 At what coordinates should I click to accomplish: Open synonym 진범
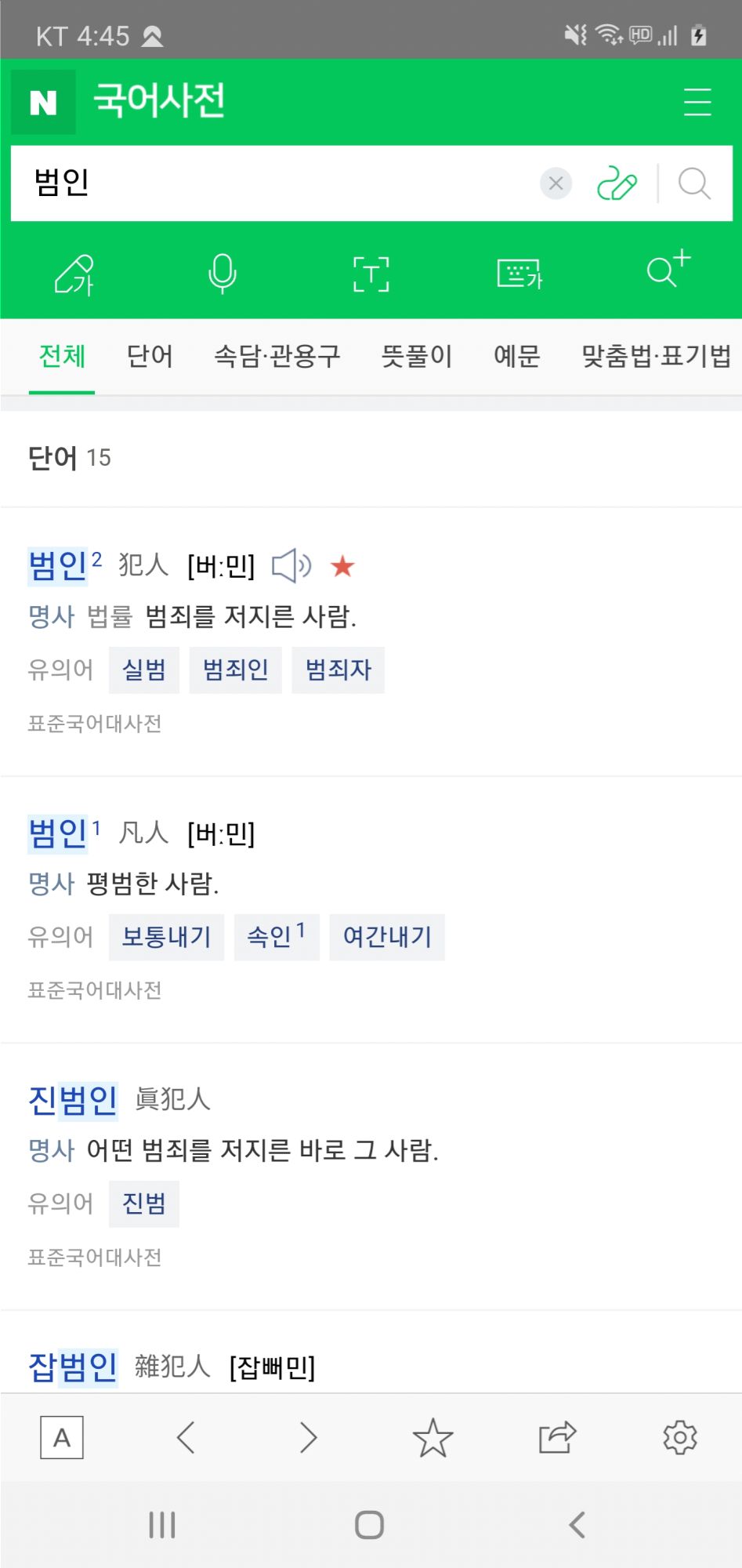pyautogui.click(x=144, y=1203)
